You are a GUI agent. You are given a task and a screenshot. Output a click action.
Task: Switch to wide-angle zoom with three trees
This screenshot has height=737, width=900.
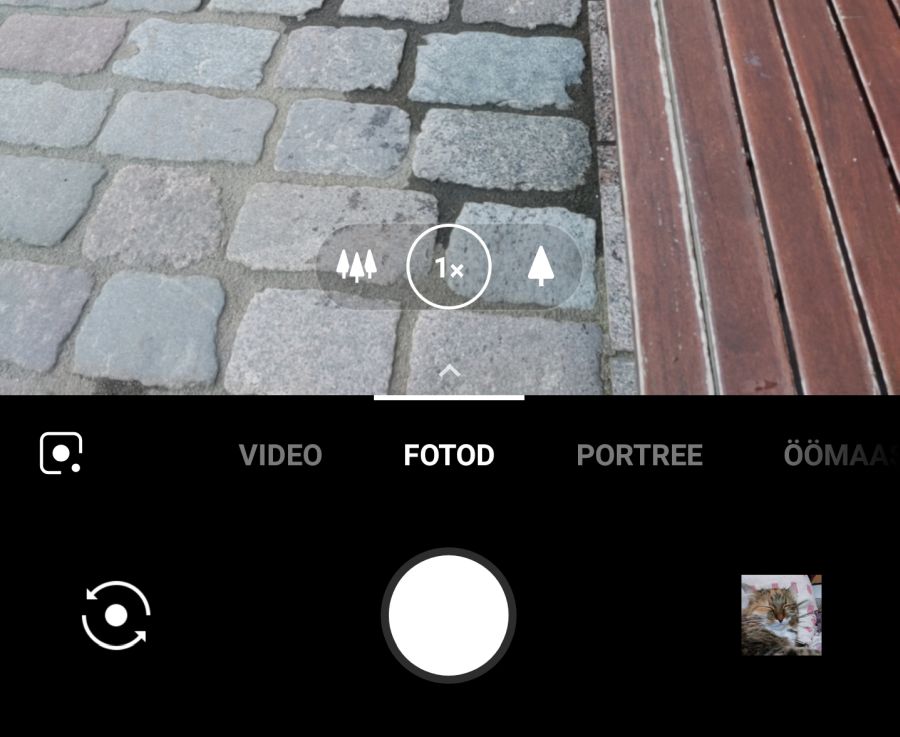pos(356,266)
